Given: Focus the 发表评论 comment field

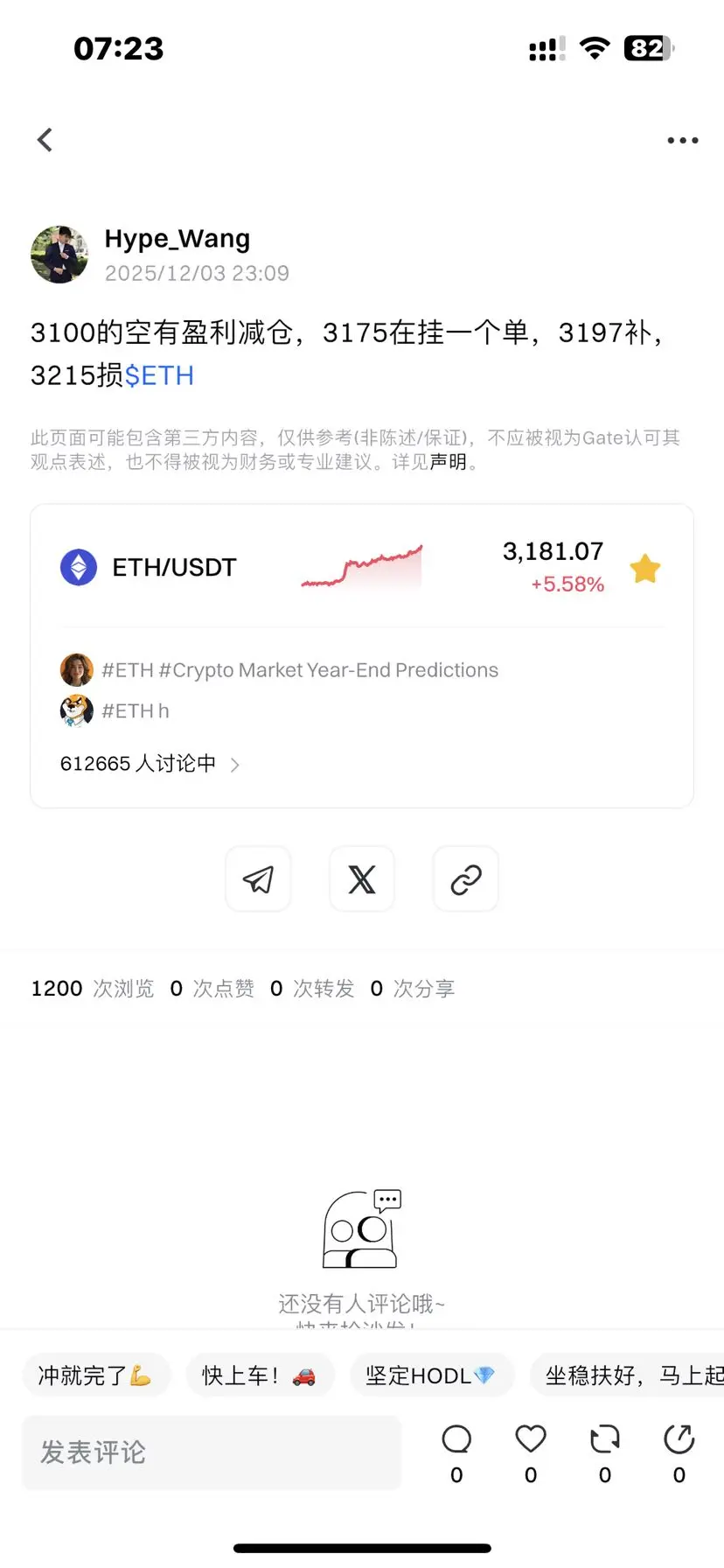Looking at the screenshot, I should (211, 1452).
